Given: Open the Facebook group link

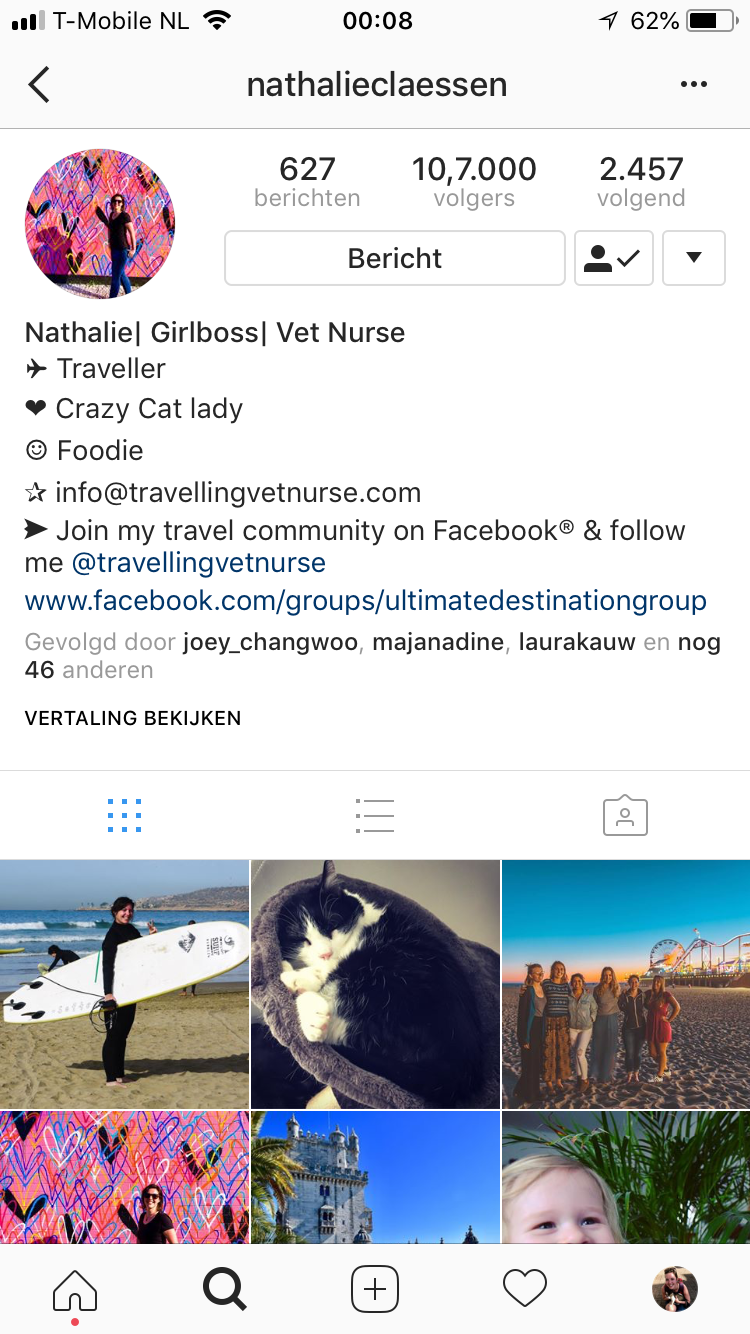Looking at the screenshot, I should click(366, 601).
